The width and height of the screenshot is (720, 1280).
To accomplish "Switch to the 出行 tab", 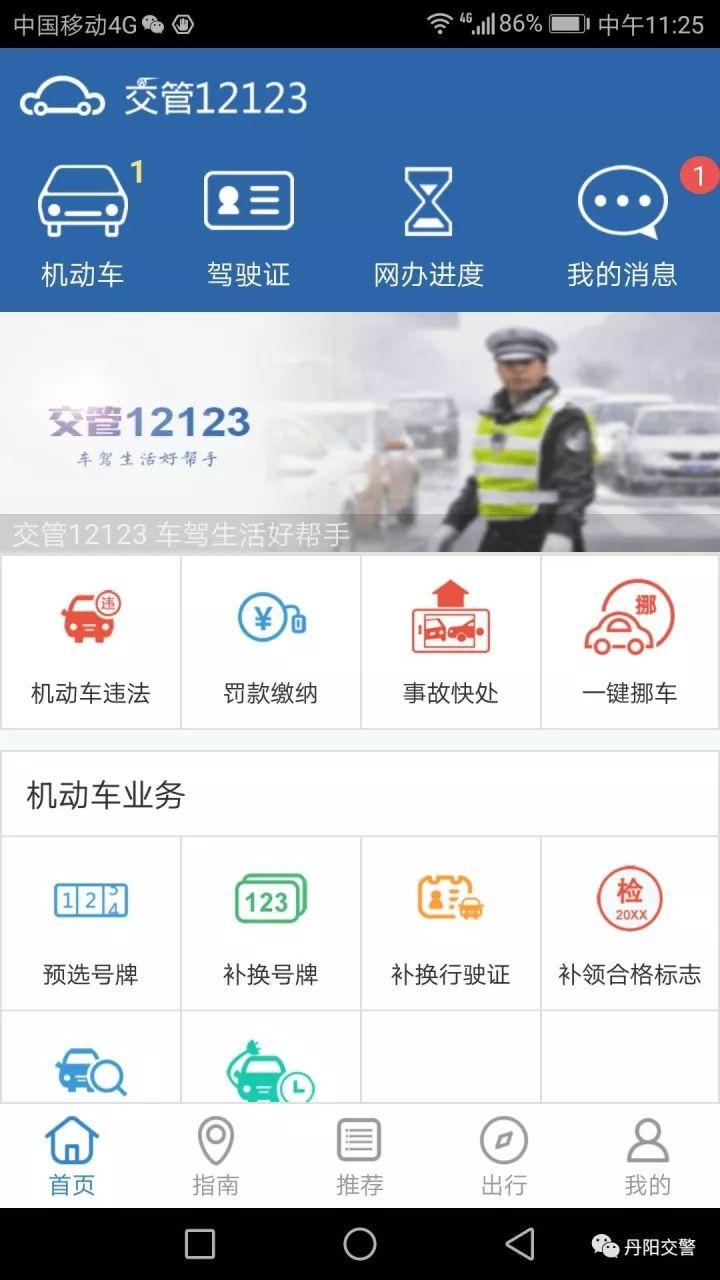I will (x=504, y=1157).
